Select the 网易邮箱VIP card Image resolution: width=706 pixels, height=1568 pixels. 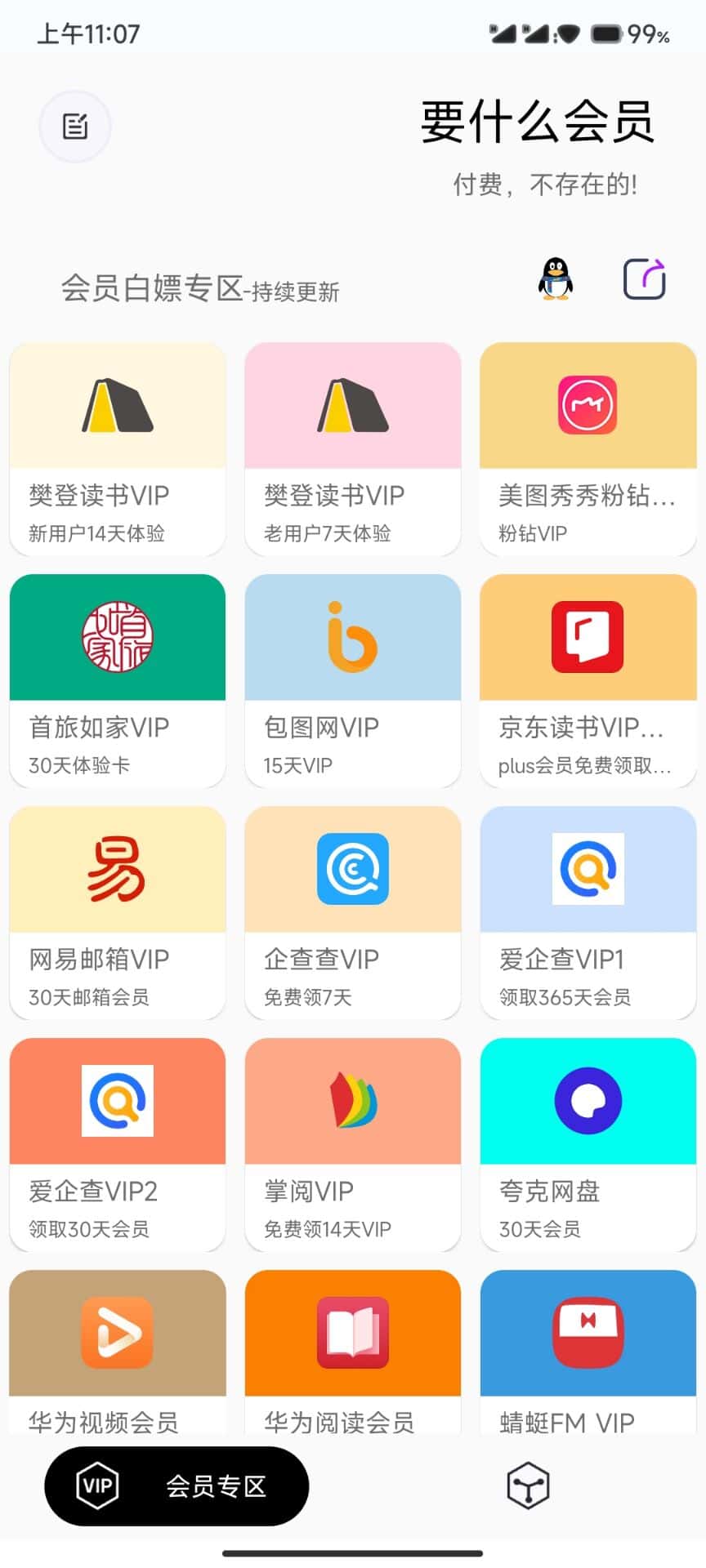pyautogui.click(x=118, y=912)
